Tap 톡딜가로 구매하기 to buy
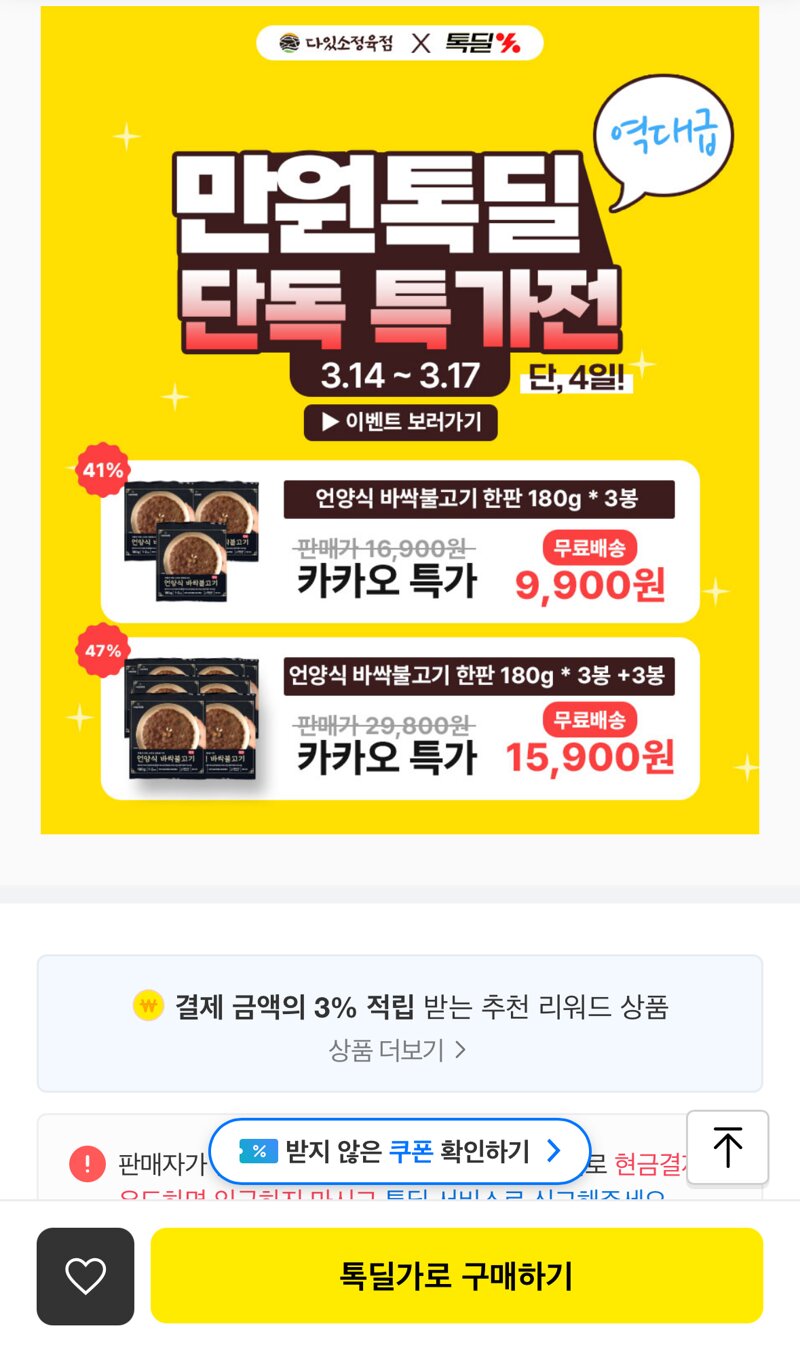Screen dimensions: 800x1360 click(x=456, y=1276)
